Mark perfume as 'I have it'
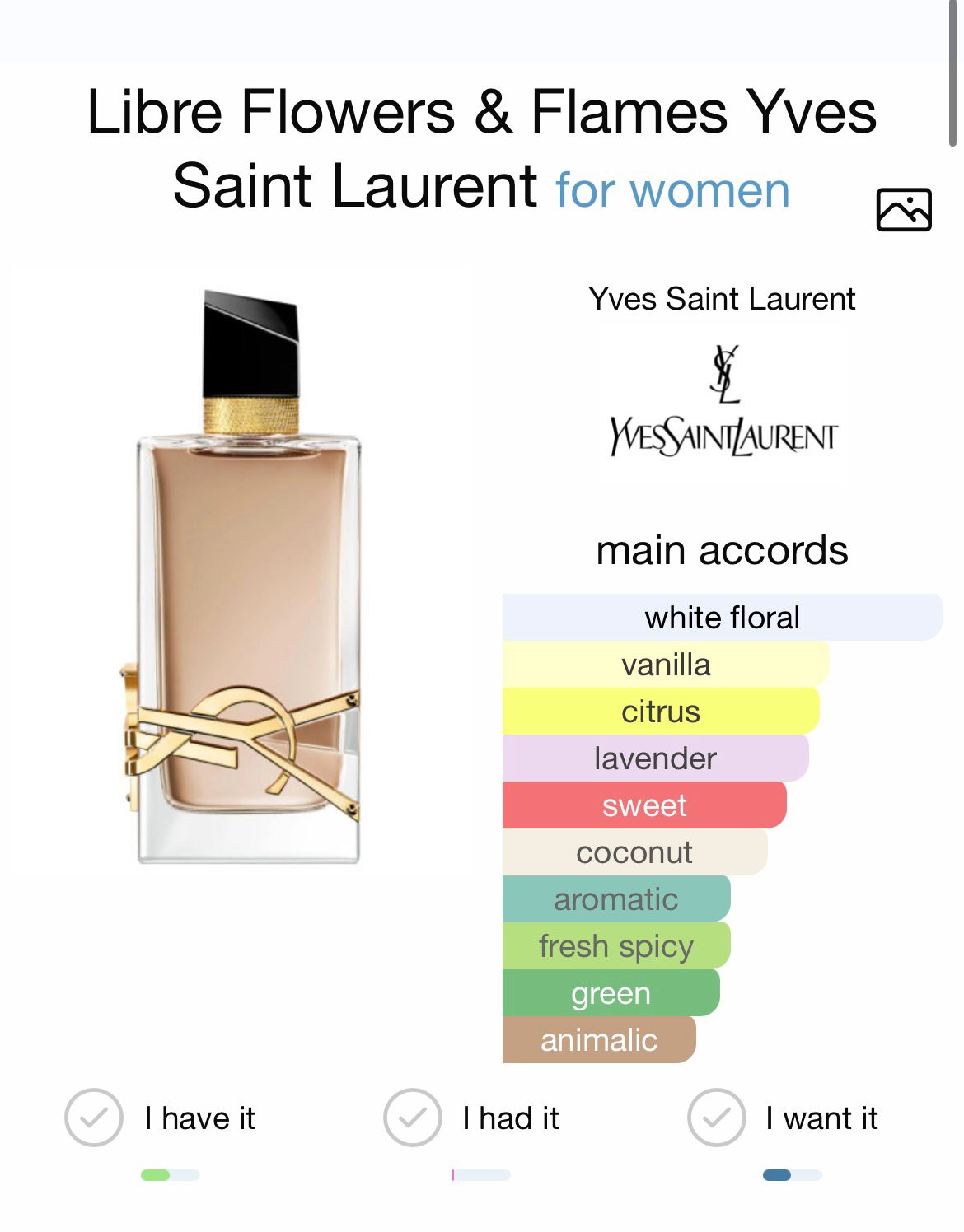The width and height of the screenshot is (964, 1232). [x=94, y=1118]
